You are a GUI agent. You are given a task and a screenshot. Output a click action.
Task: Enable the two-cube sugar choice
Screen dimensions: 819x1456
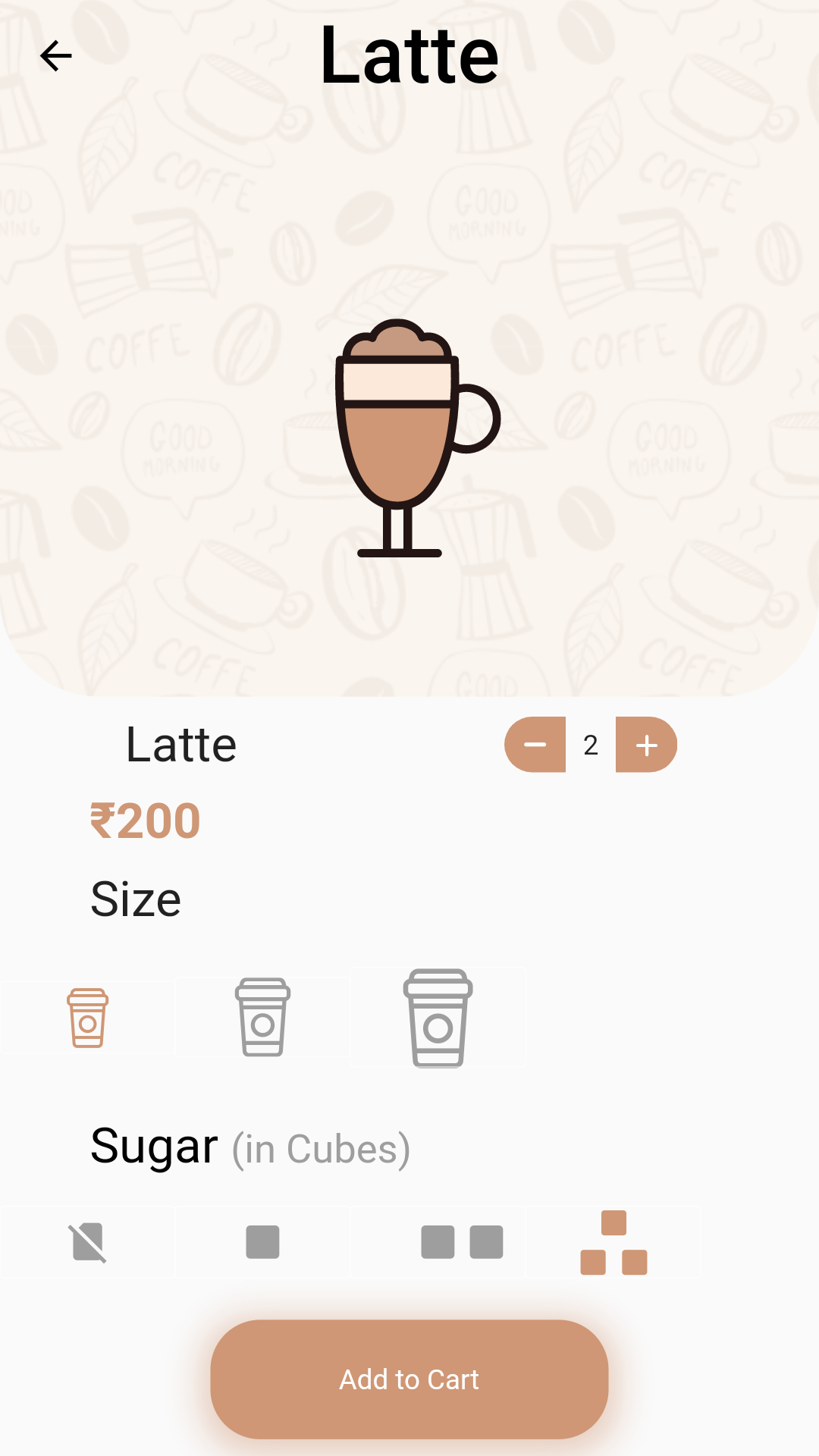pyautogui.click(x=463, y=1241)
